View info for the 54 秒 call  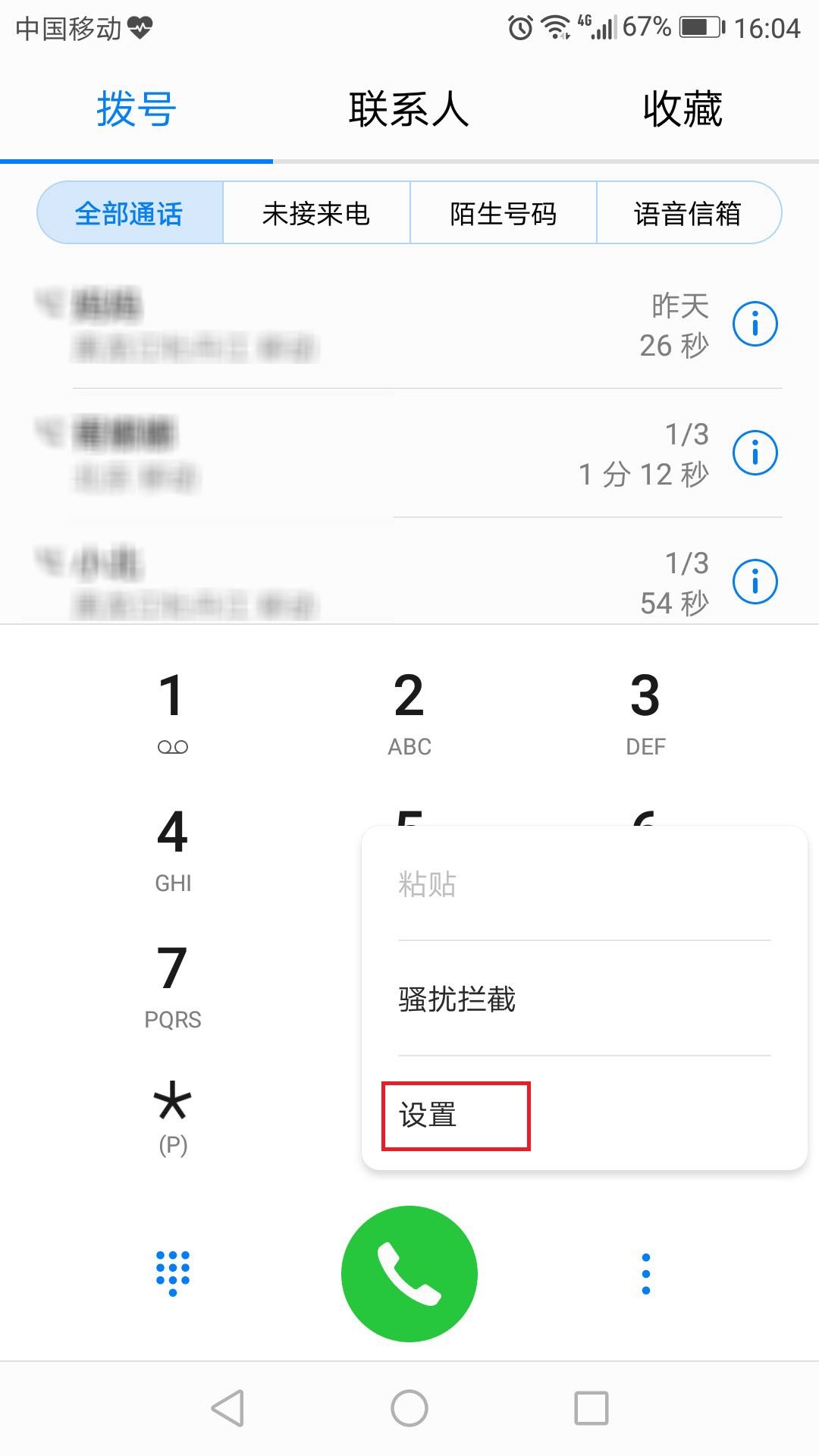pyautogui.click(x=755, y=582)
